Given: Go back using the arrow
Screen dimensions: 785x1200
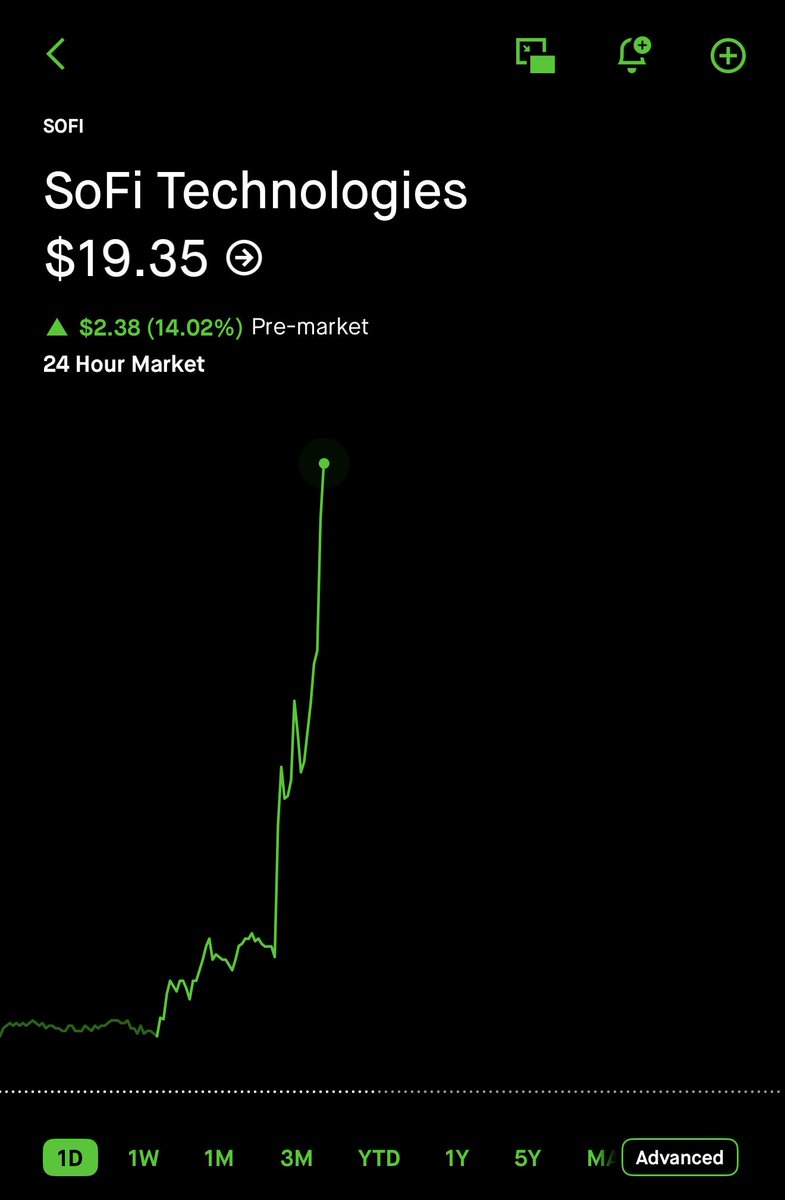Looking at the screenshot, I should [x=56, y=54].
